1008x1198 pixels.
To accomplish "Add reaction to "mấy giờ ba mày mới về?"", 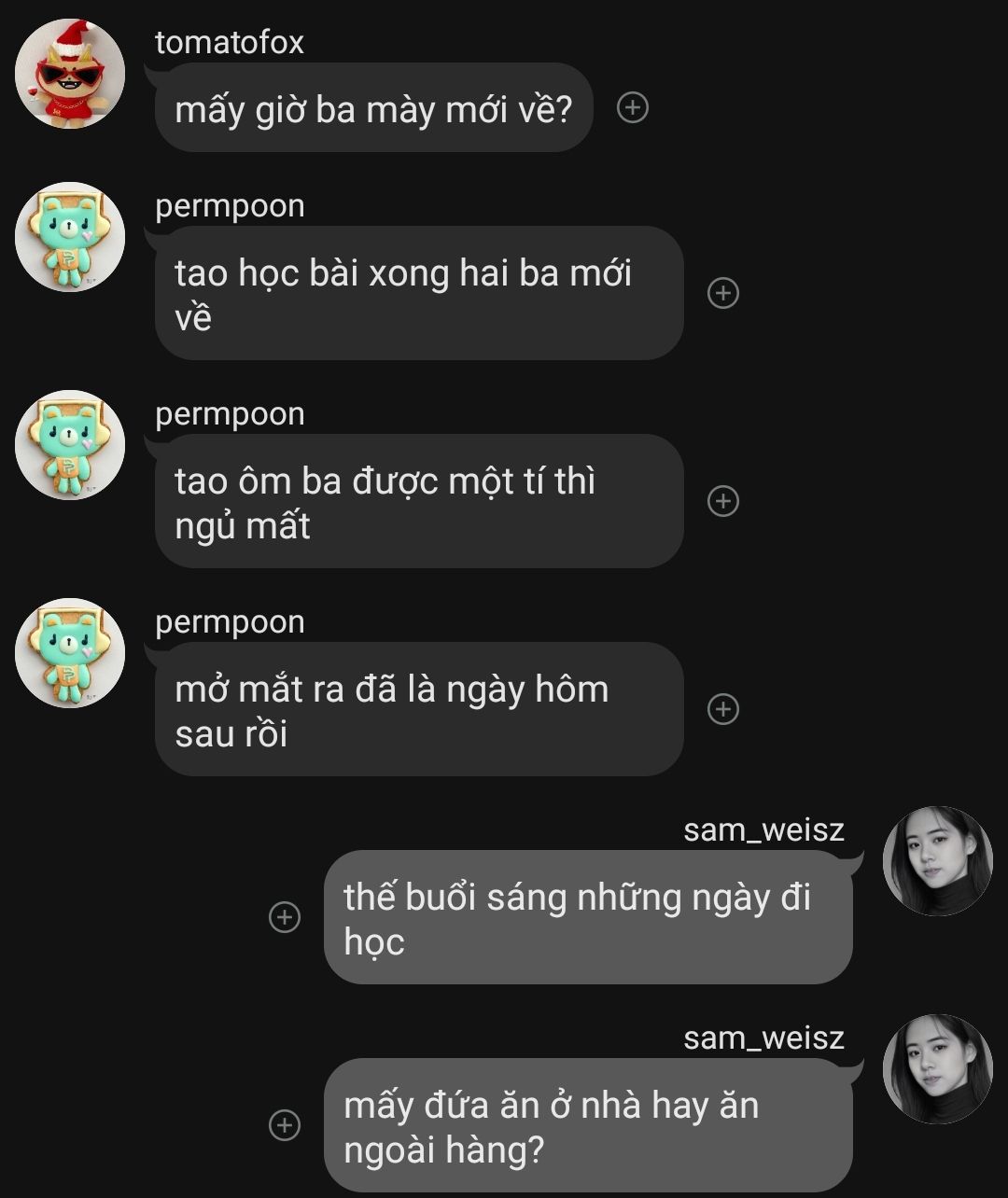I will (x=633, y=108).
